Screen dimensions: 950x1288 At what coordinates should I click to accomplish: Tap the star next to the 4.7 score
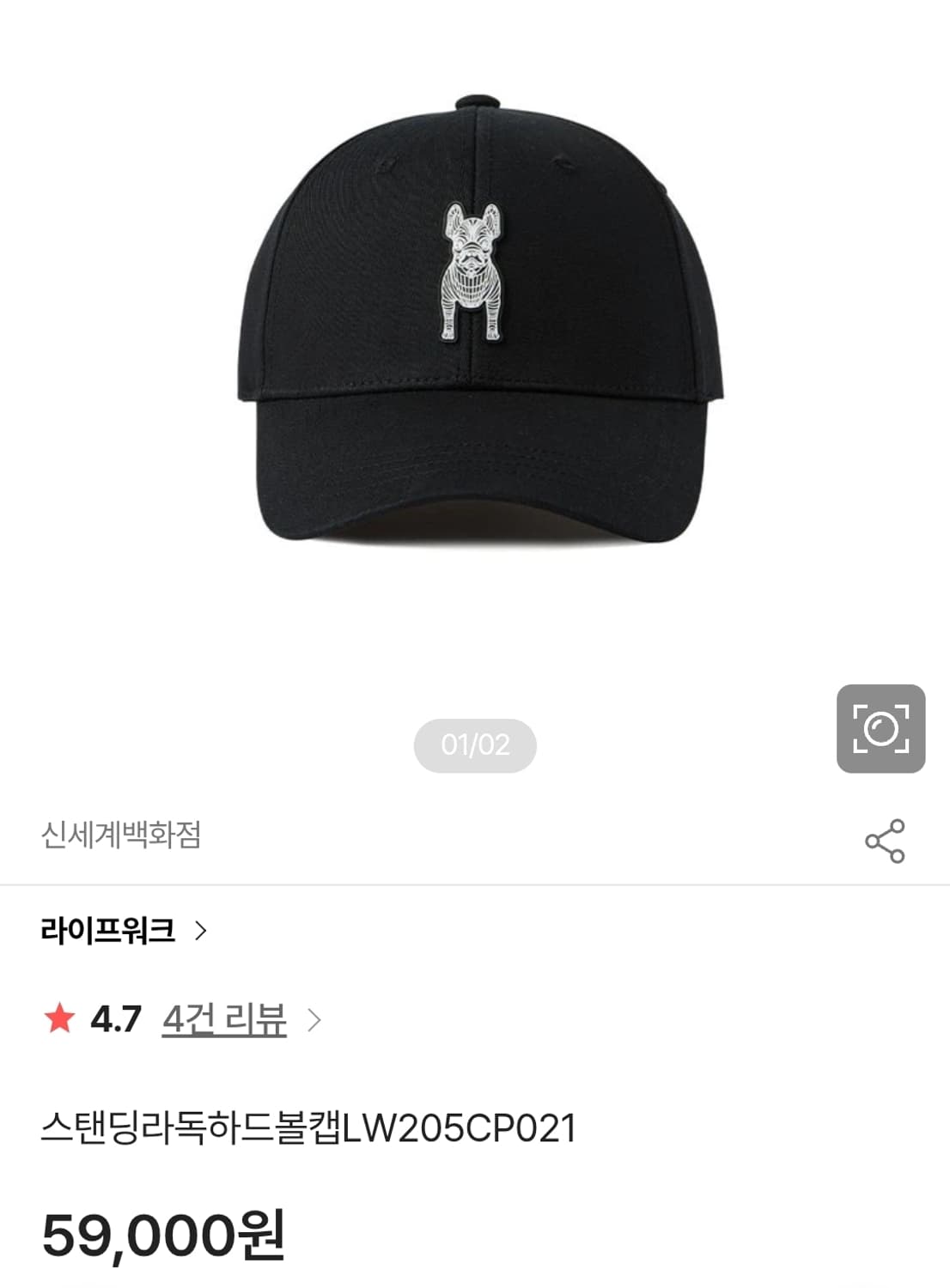pyautogui.click(x=57, y=1018)
